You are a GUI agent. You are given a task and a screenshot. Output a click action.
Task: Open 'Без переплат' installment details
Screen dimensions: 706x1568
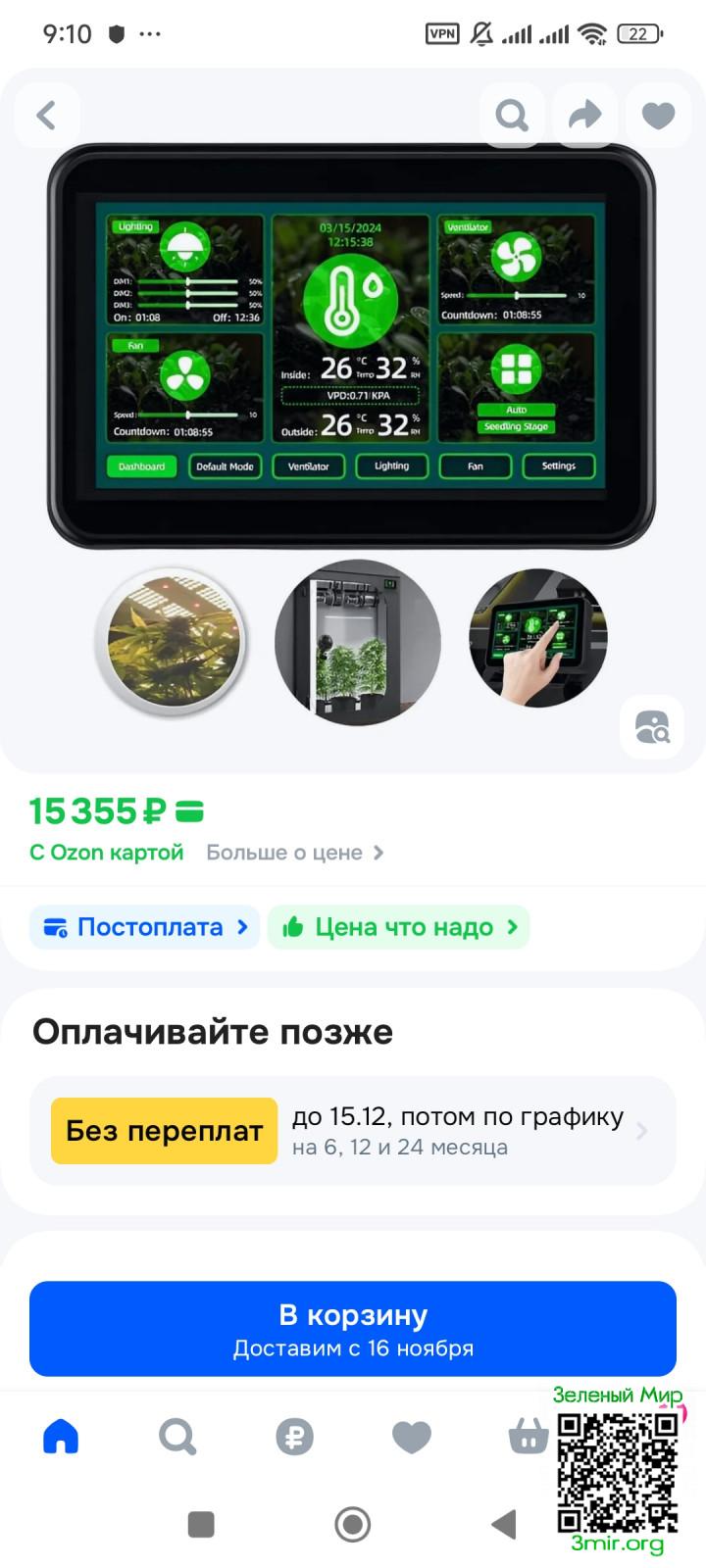353,1130
